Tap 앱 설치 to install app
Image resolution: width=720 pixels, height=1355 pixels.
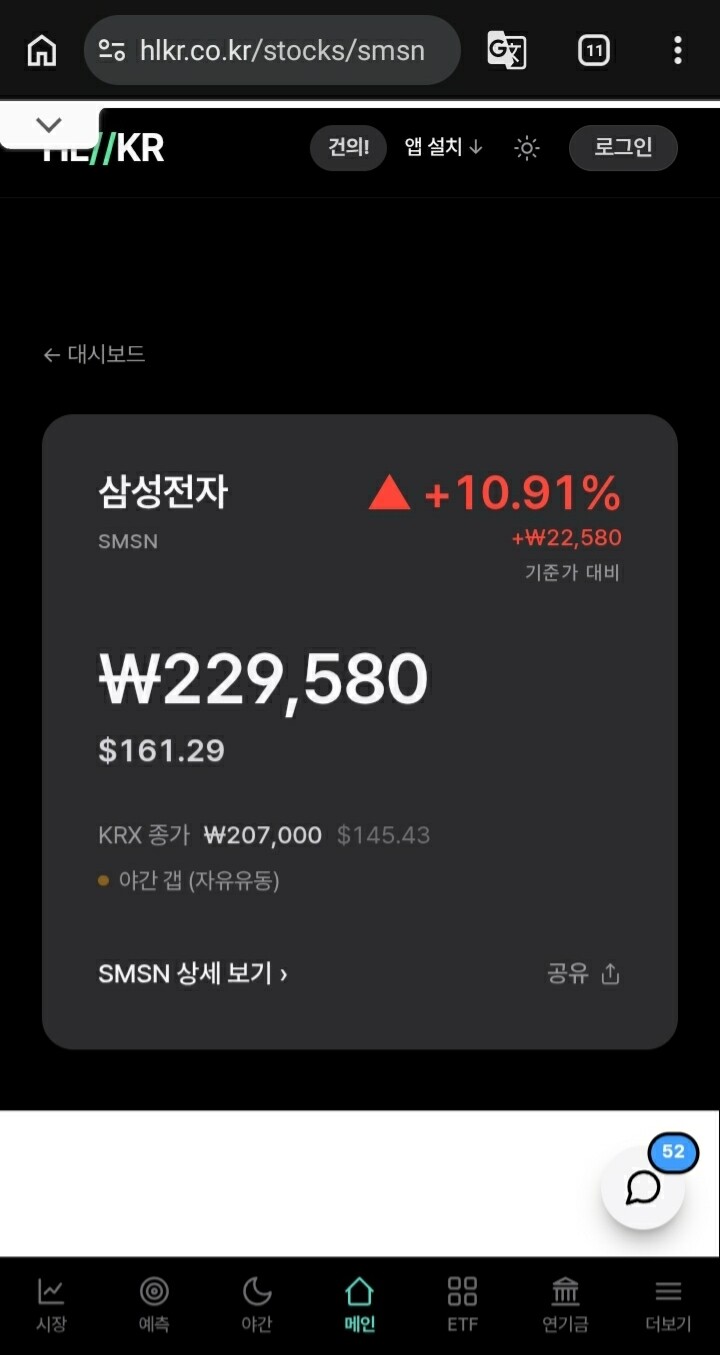tap(443, 148)
